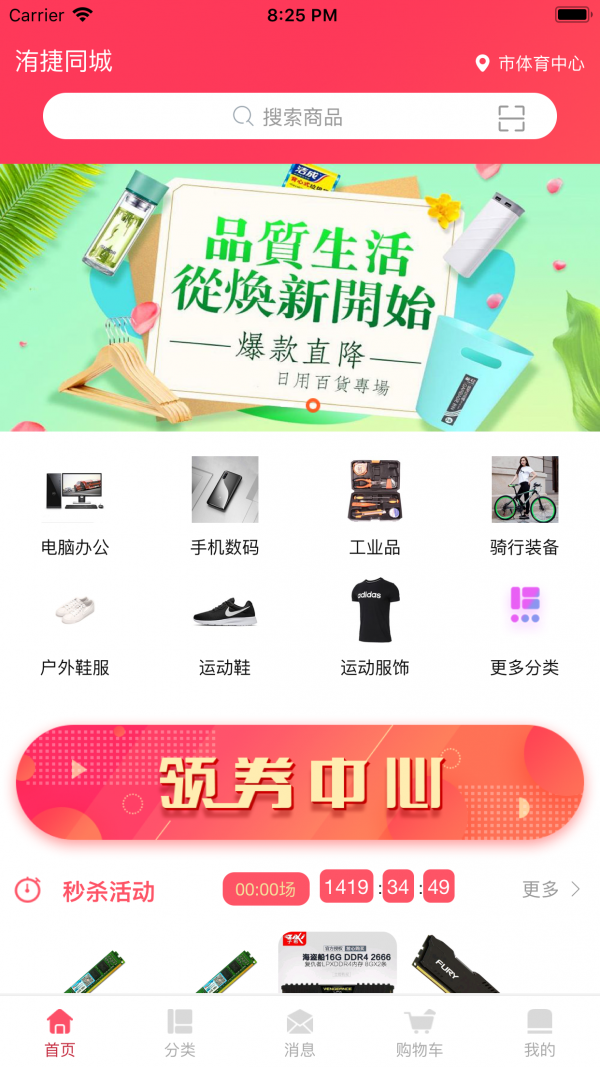
Task: Open the 品質生活 promotional banner
Action: (300, 297)
